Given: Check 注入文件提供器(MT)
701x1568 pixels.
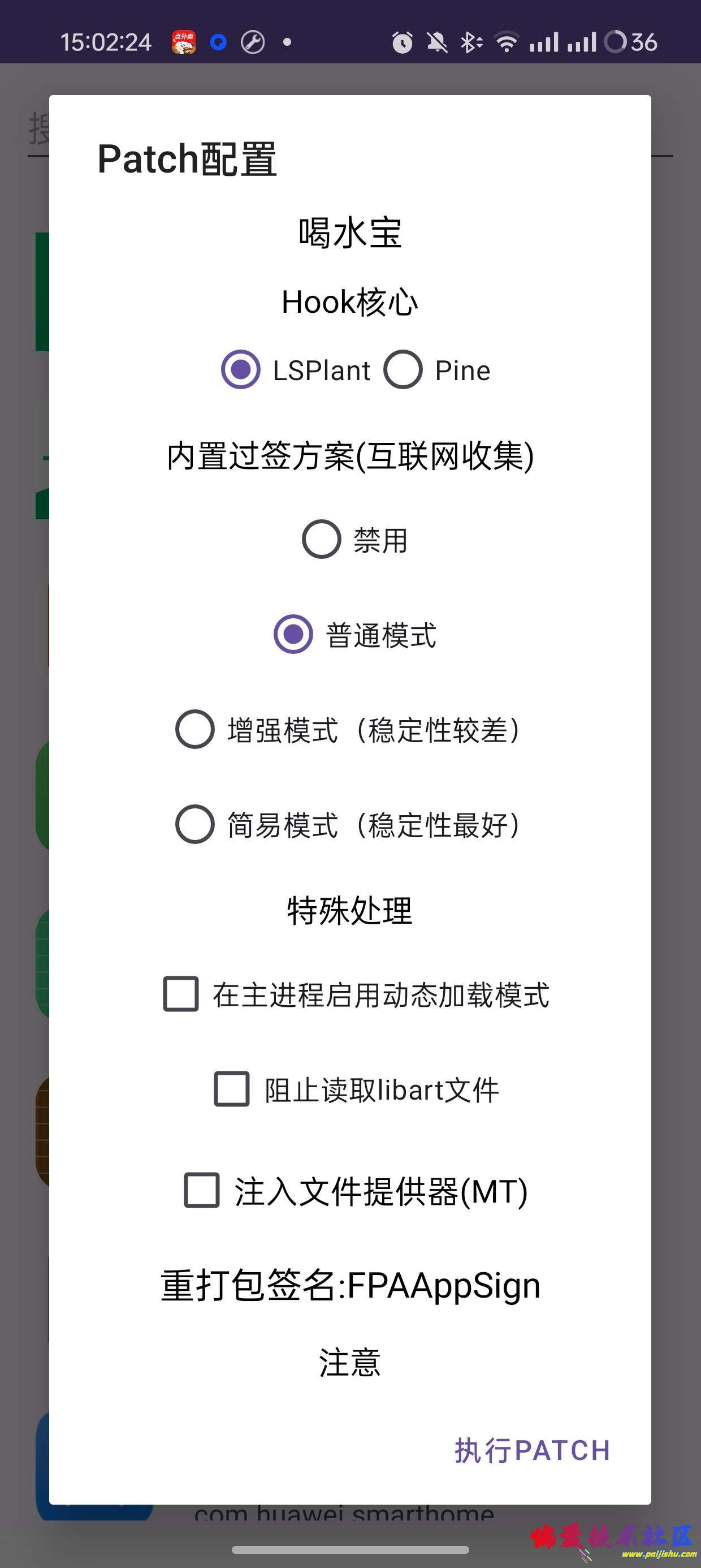Looking at the screenshot, I should point(202,1190).
